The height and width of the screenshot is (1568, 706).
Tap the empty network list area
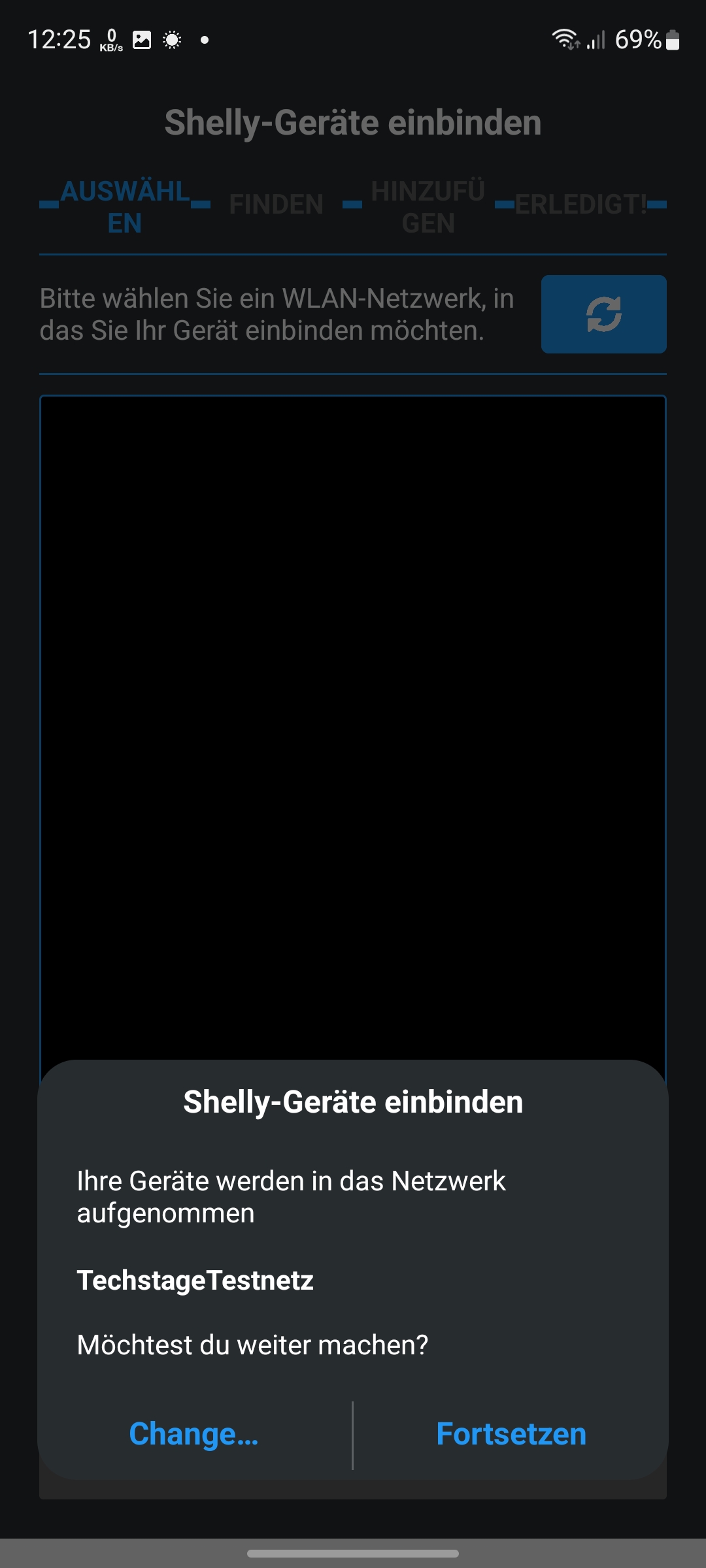pyautogui.click(x=353, y=719)
